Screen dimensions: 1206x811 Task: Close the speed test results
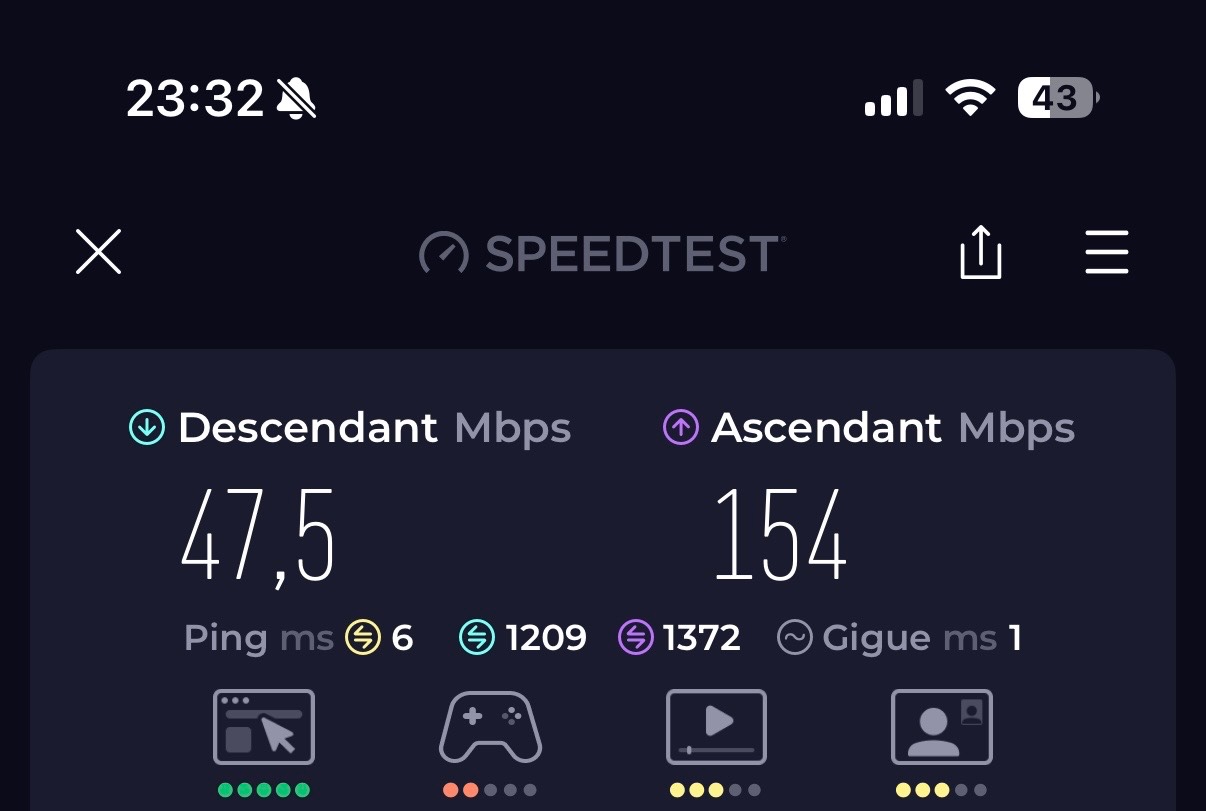(98, 251)
